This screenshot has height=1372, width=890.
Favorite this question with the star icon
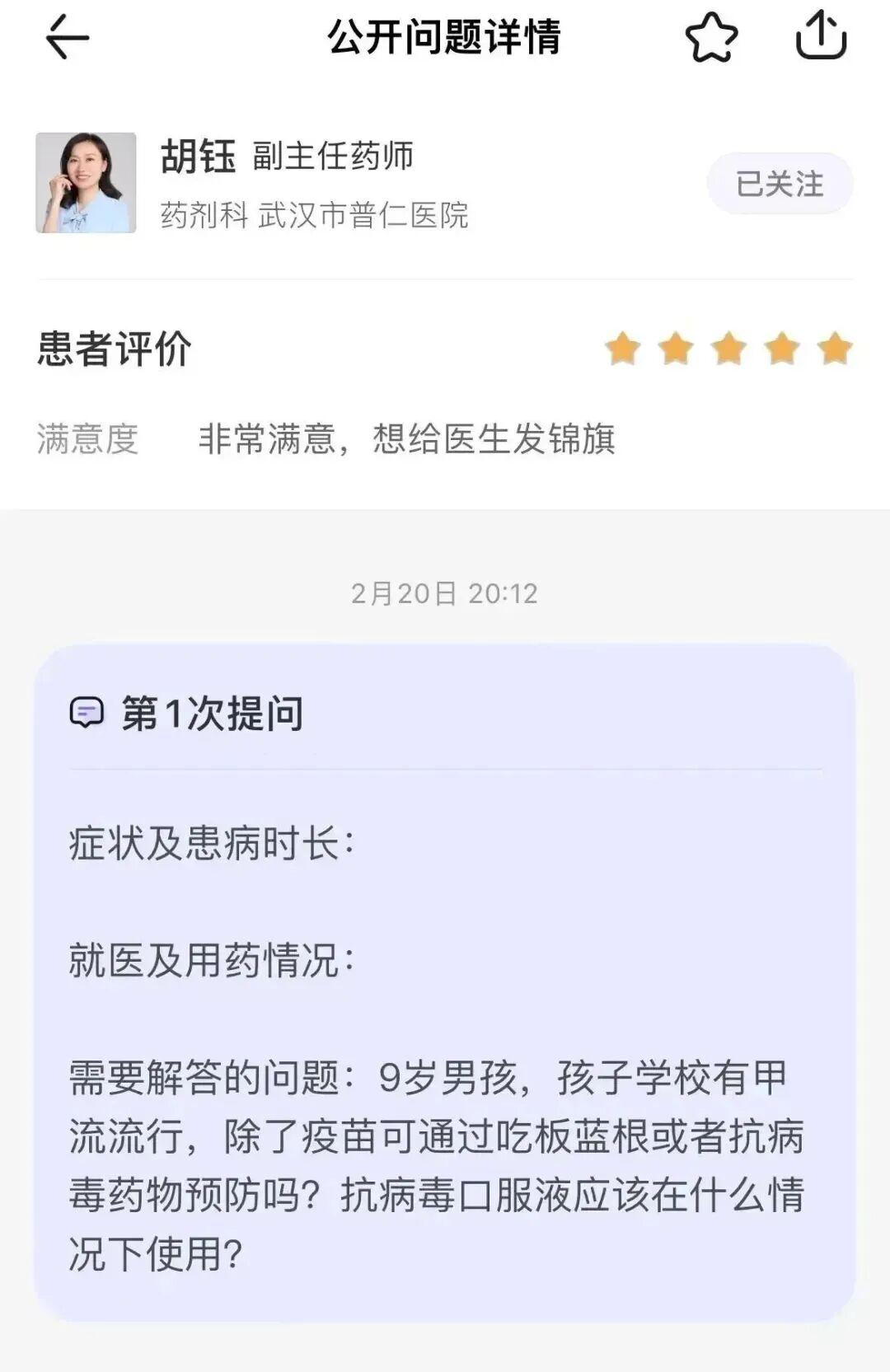point(711,38)
